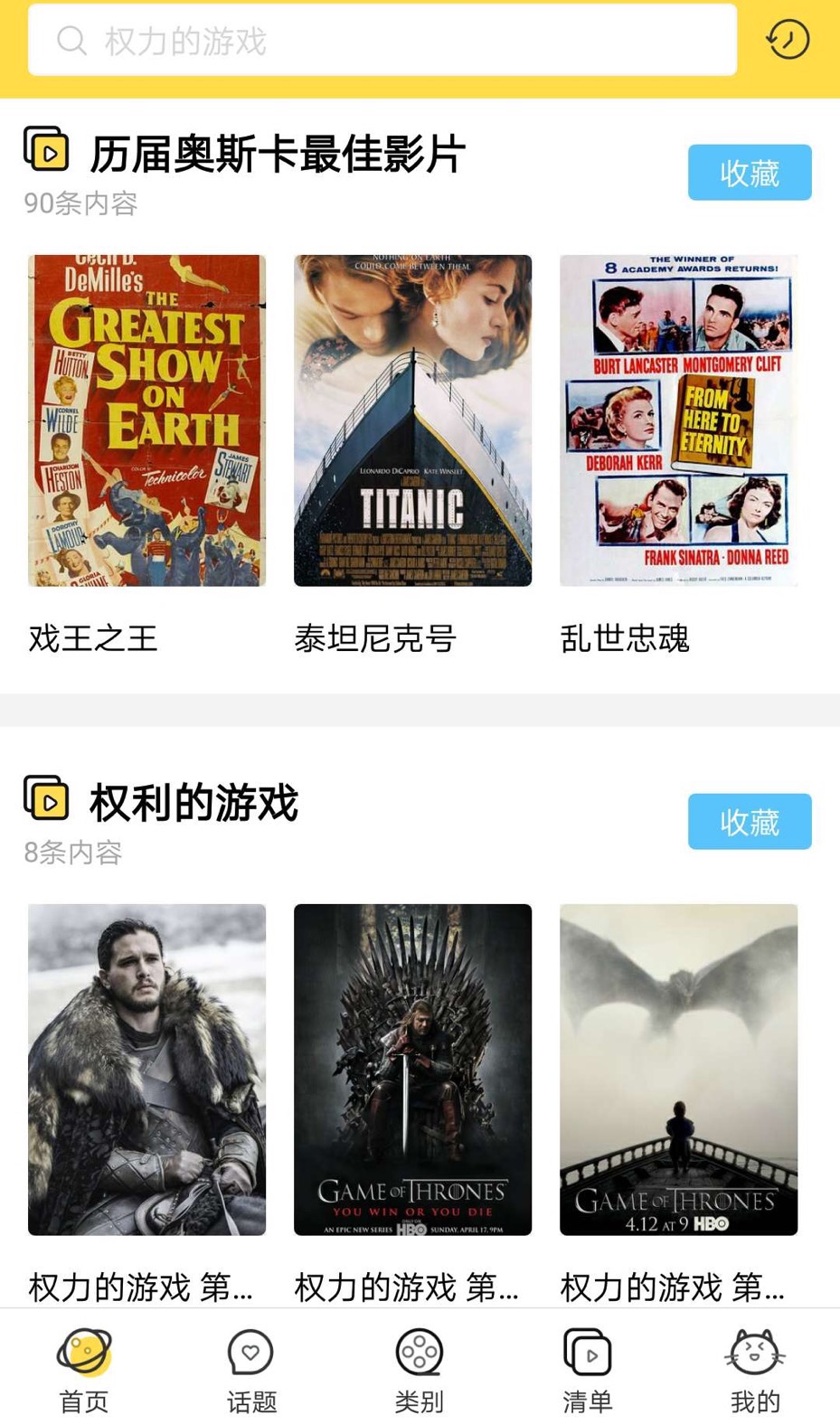Click the playlist icon beside 权利的游戏
The width and height of the screenshot is (840, 1424).
point(46,797)
